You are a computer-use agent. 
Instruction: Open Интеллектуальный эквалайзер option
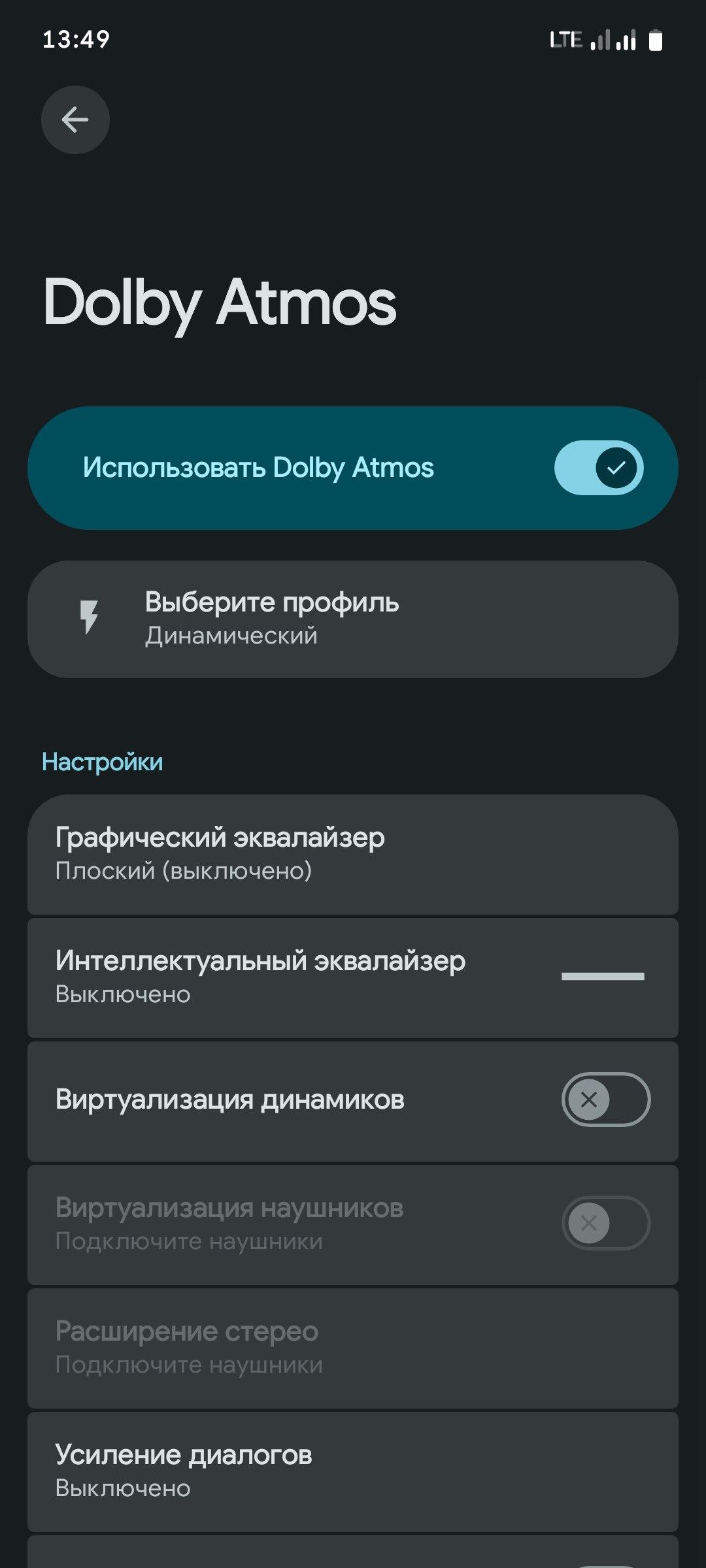point(353,977)
